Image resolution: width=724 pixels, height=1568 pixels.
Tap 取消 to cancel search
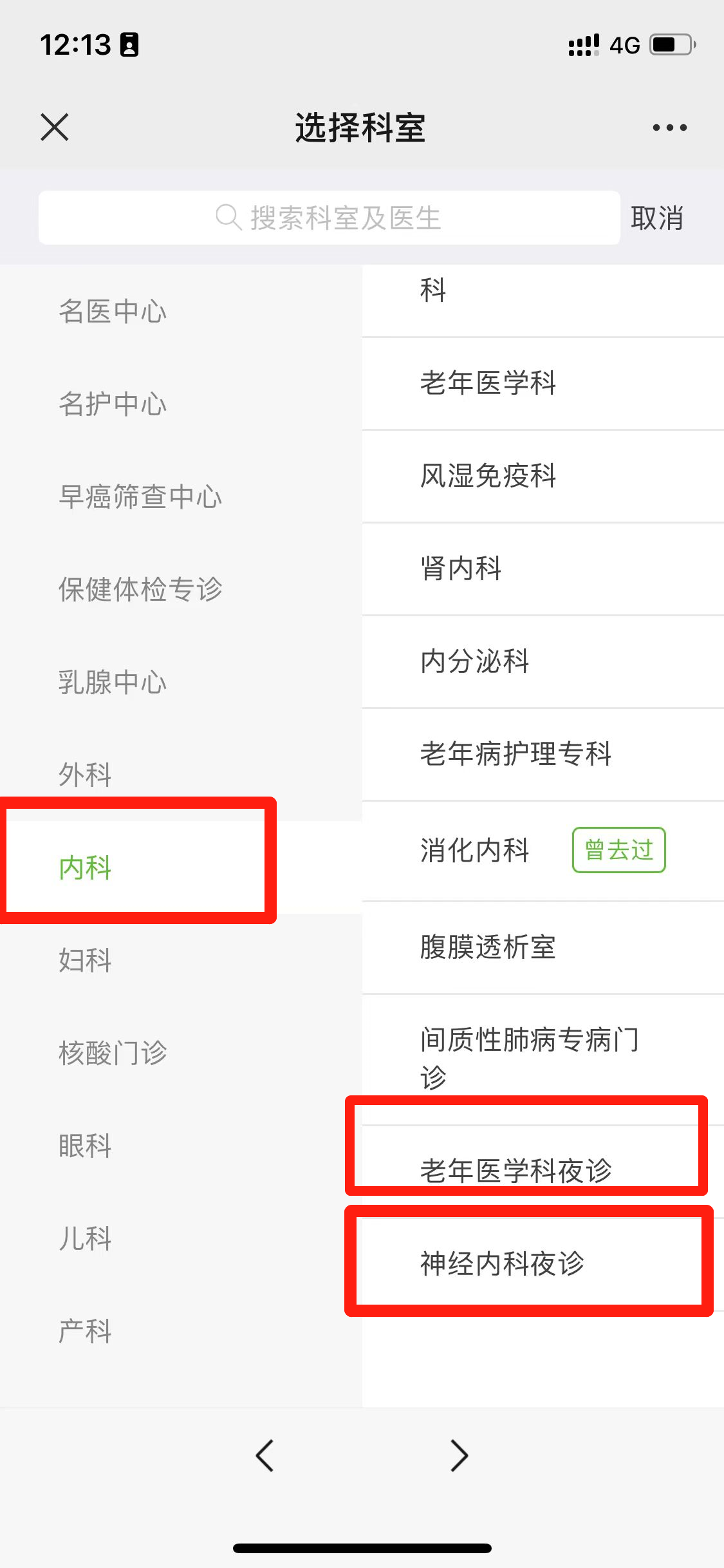click(656, 218)
